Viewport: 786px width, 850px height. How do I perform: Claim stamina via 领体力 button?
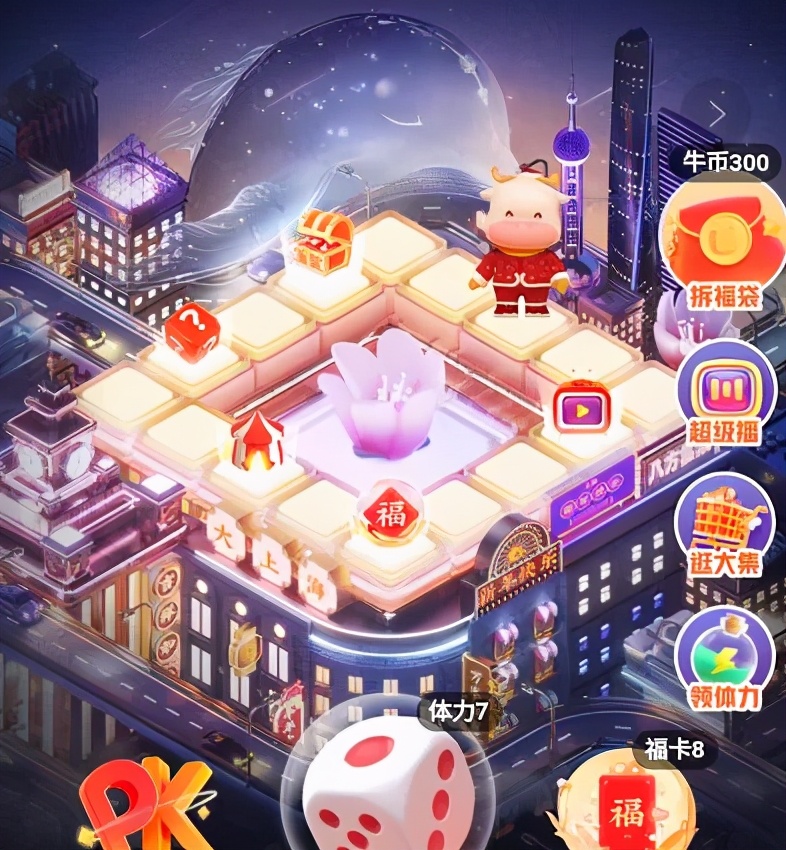[x=724, y=660]
